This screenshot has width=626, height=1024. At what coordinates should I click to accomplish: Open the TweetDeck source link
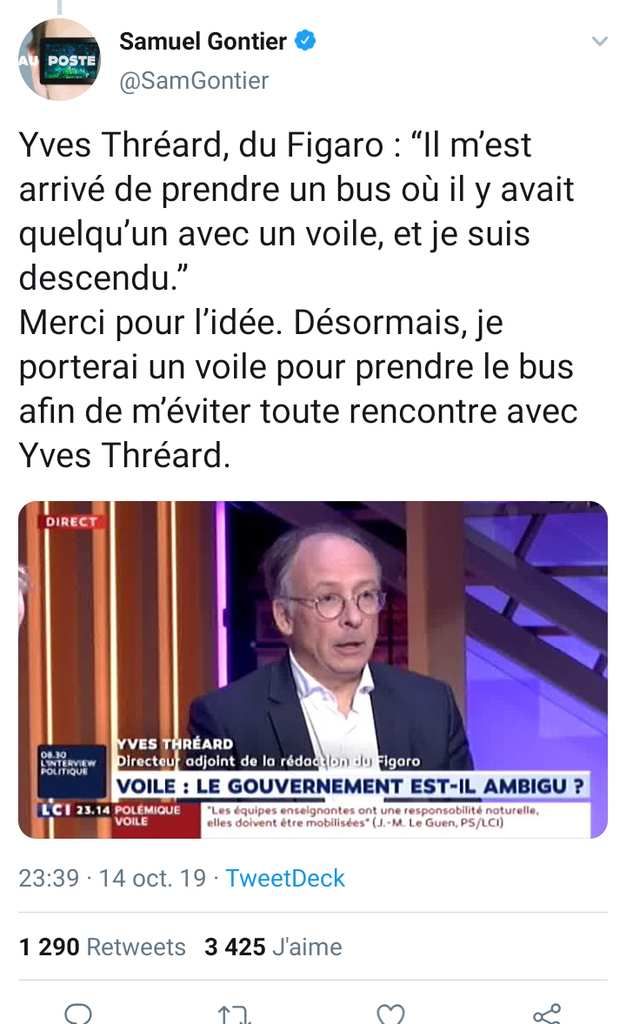point(285,878)
